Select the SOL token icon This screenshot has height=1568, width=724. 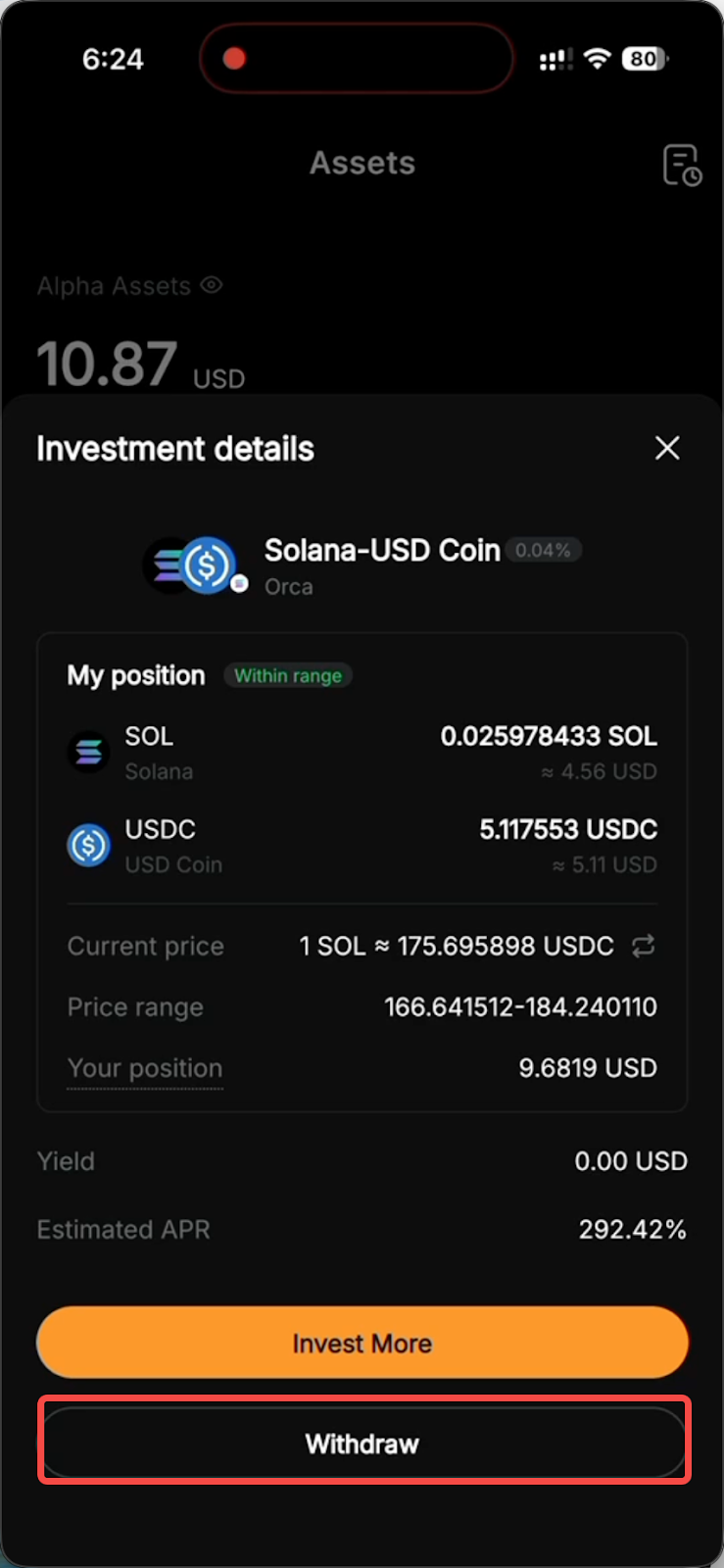click(88, 752)
